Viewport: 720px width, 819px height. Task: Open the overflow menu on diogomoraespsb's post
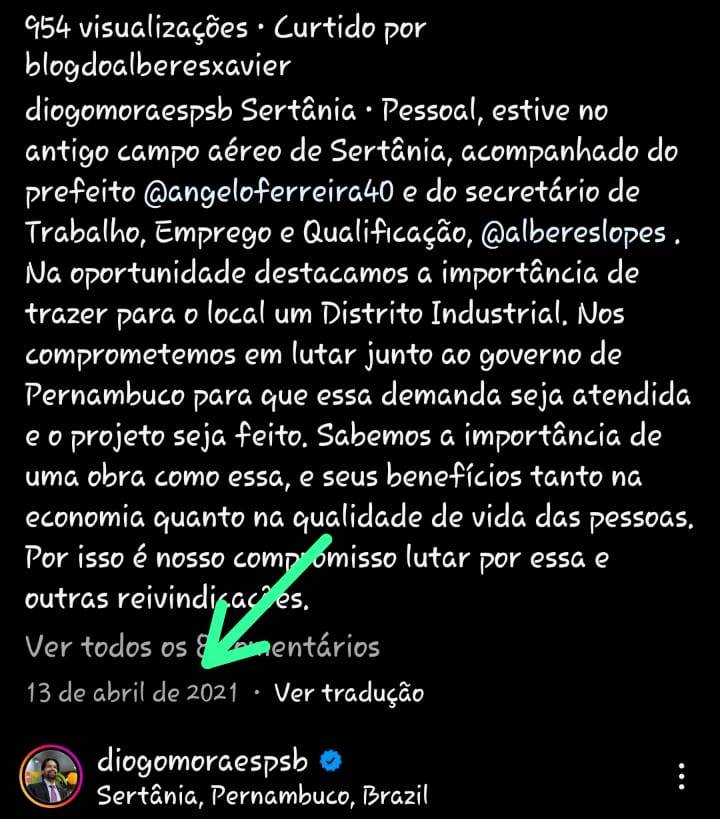682,776
